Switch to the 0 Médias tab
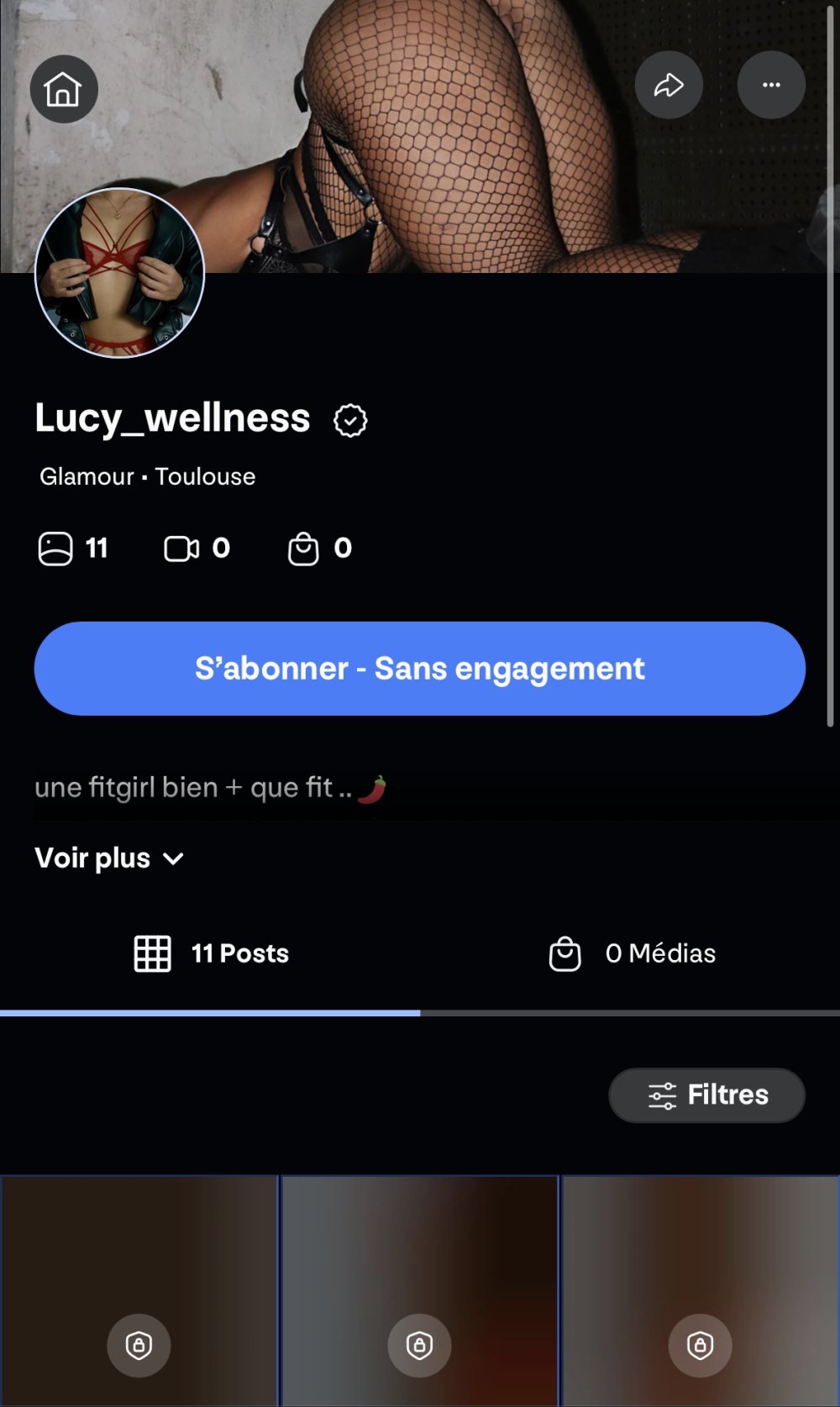This screenshot has height=1407, width=840. coord(632,953)
